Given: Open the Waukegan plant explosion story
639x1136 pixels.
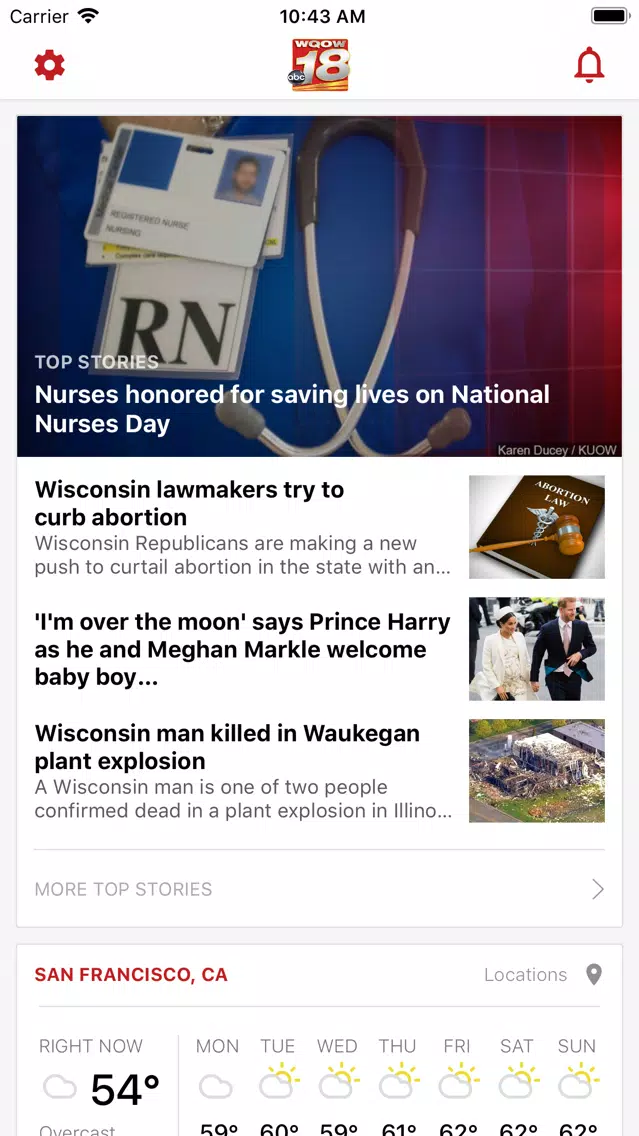Looking at the screenshot, I should pyautogui.click(x=320, y=771).
